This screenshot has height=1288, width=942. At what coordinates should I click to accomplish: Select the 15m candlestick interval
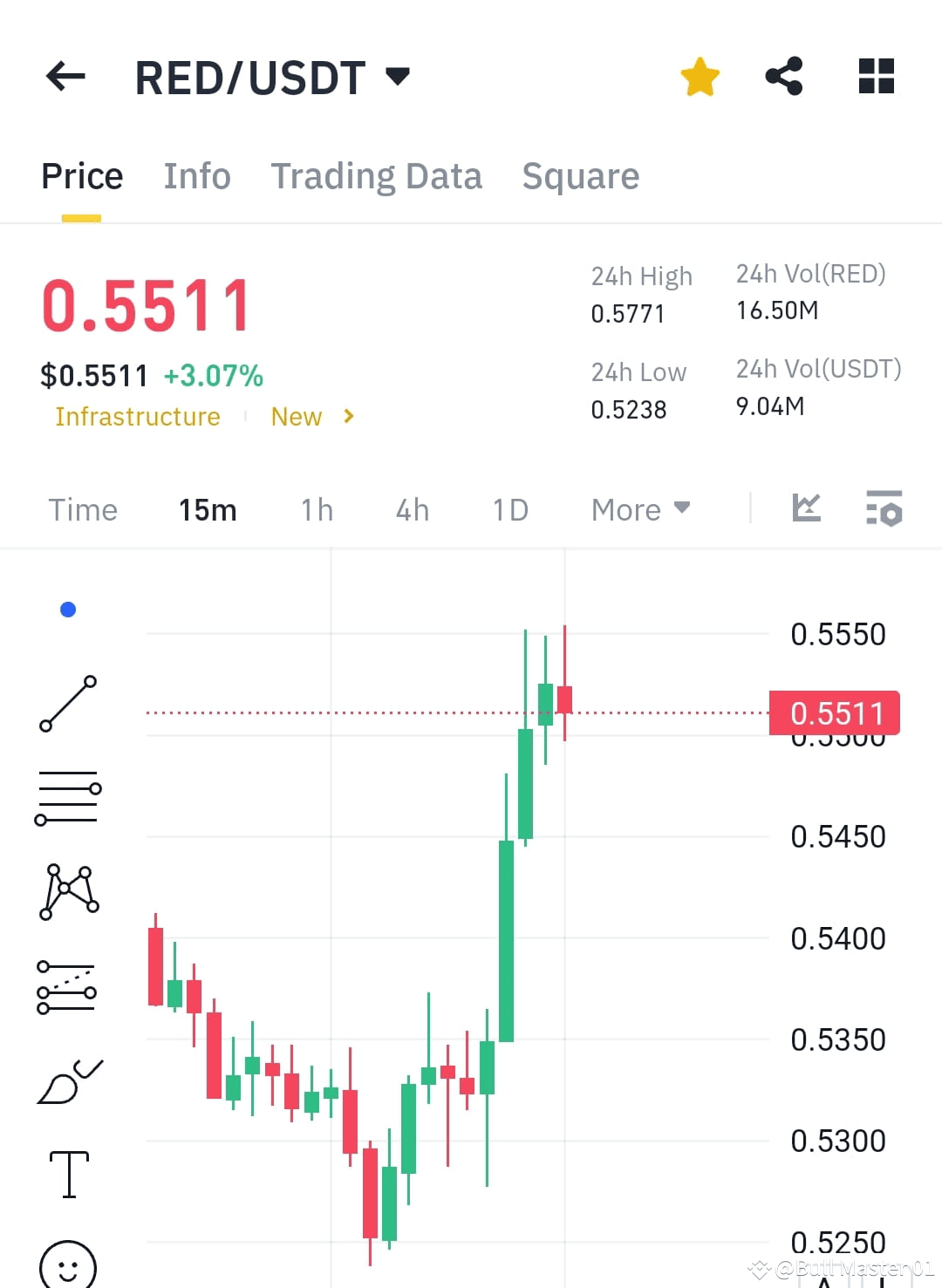[207, 509]
